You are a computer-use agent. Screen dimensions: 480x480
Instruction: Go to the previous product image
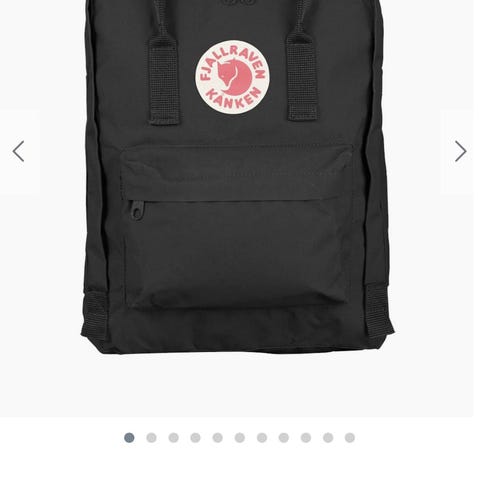click(18, 151)
